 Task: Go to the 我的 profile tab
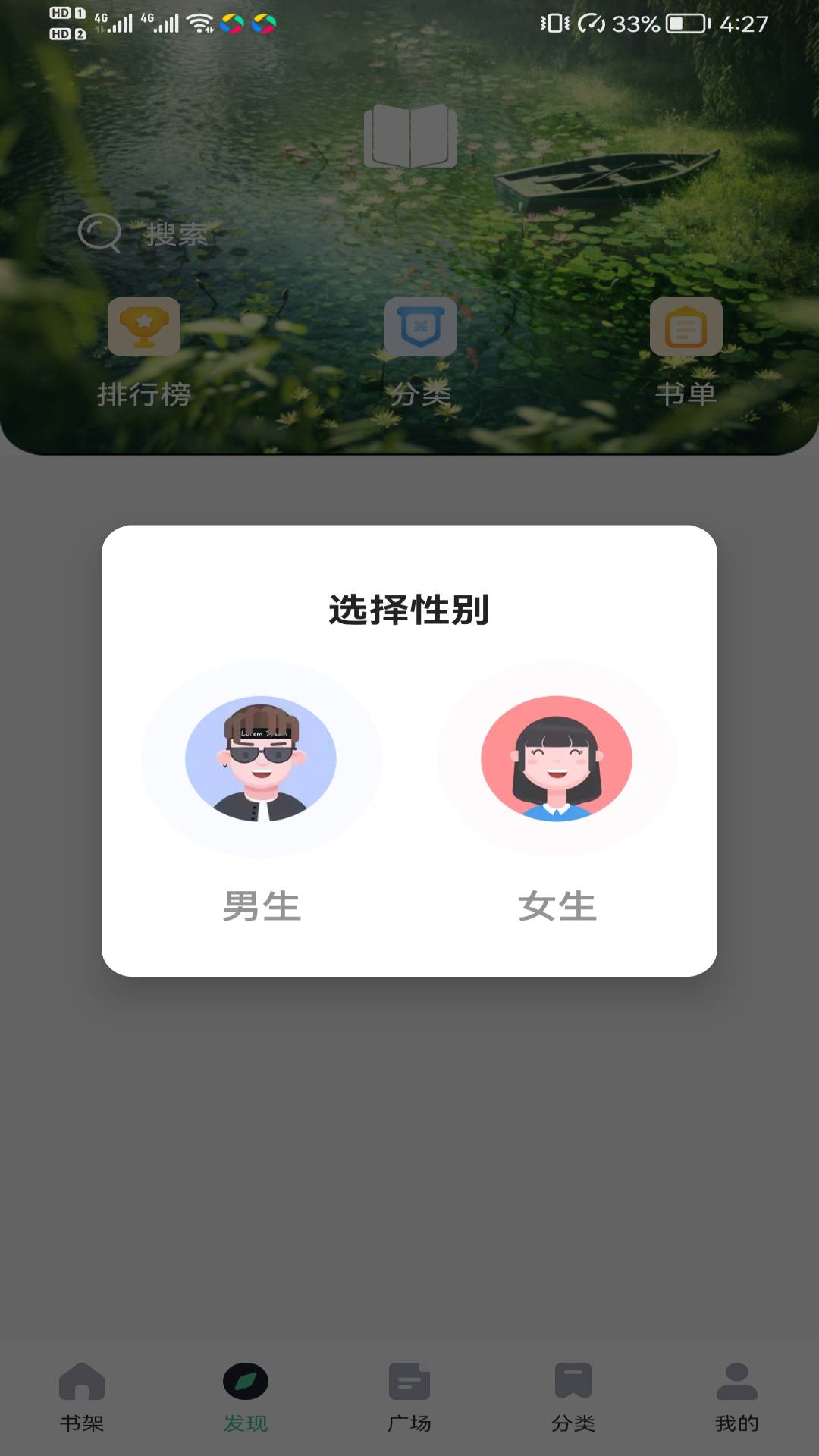coord(737,1397)
